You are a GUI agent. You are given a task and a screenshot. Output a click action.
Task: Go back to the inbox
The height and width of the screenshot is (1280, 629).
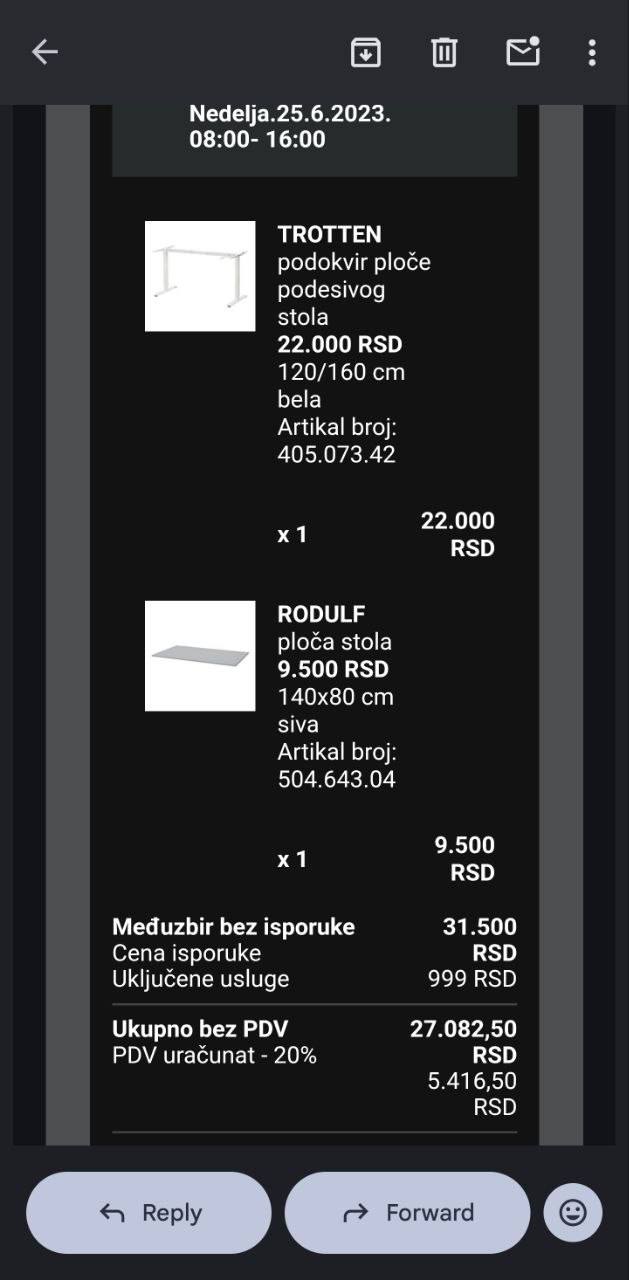click(x=45, y=52)
